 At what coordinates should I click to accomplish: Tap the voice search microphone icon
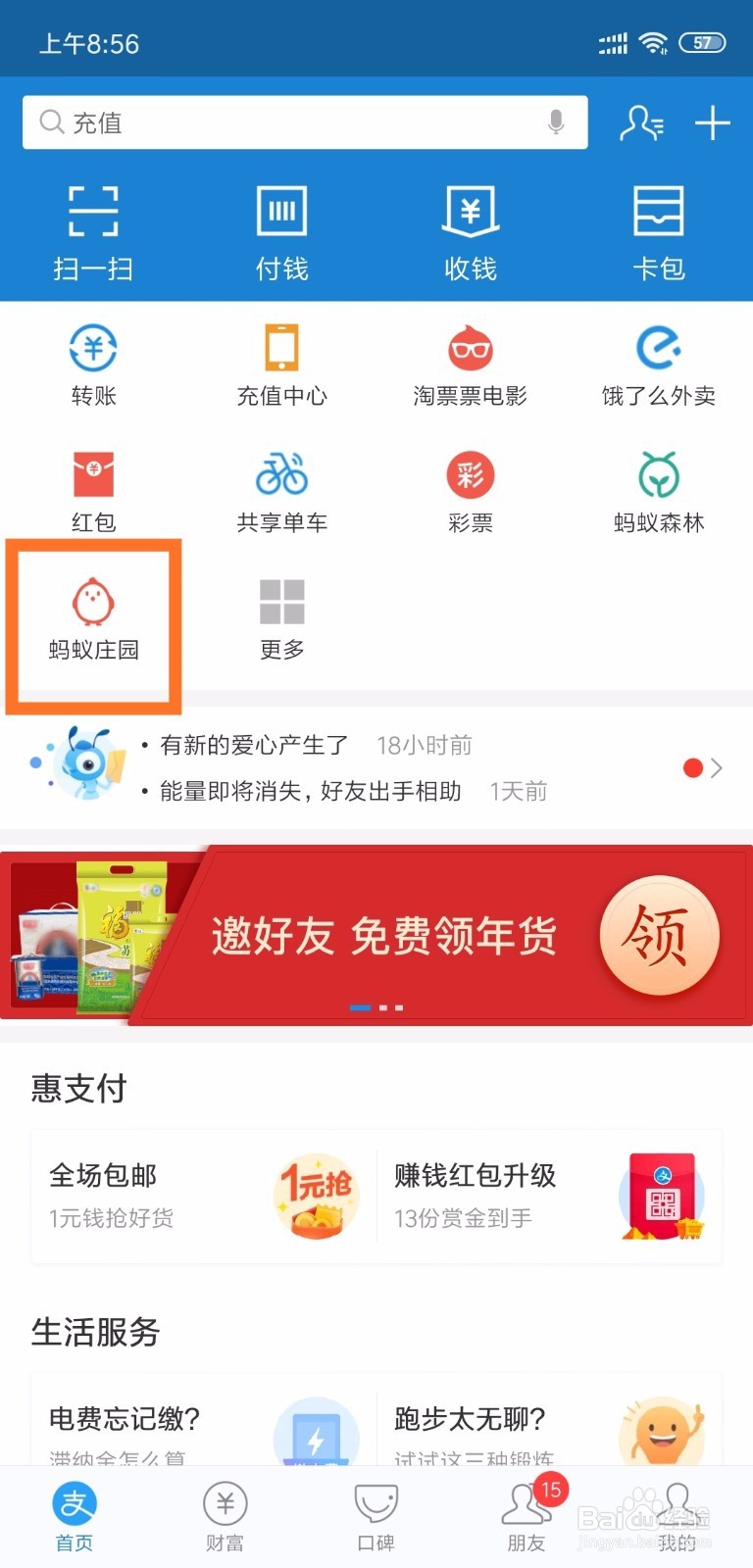[557, 122]
